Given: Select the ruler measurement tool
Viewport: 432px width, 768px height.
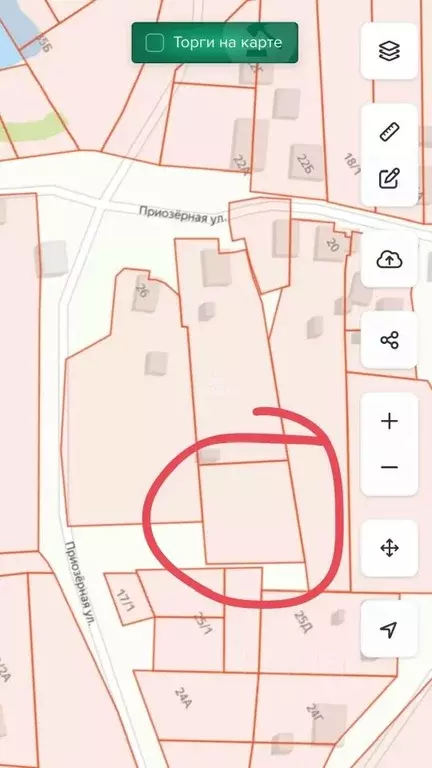Looking at the screenshot, I should click(x=389, y=132).
